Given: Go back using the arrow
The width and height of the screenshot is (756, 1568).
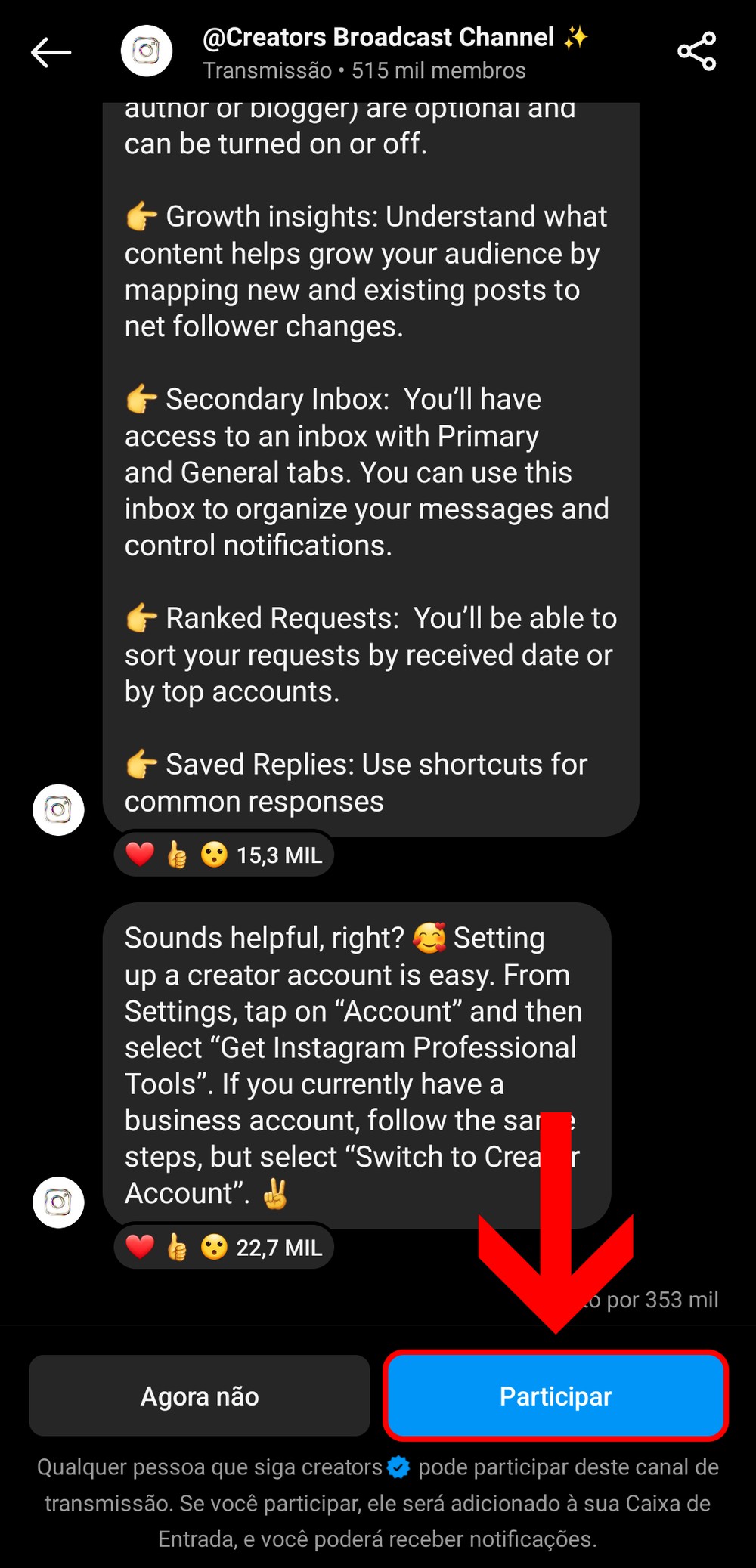Looking at the screenshot, I should pos(51,52).
